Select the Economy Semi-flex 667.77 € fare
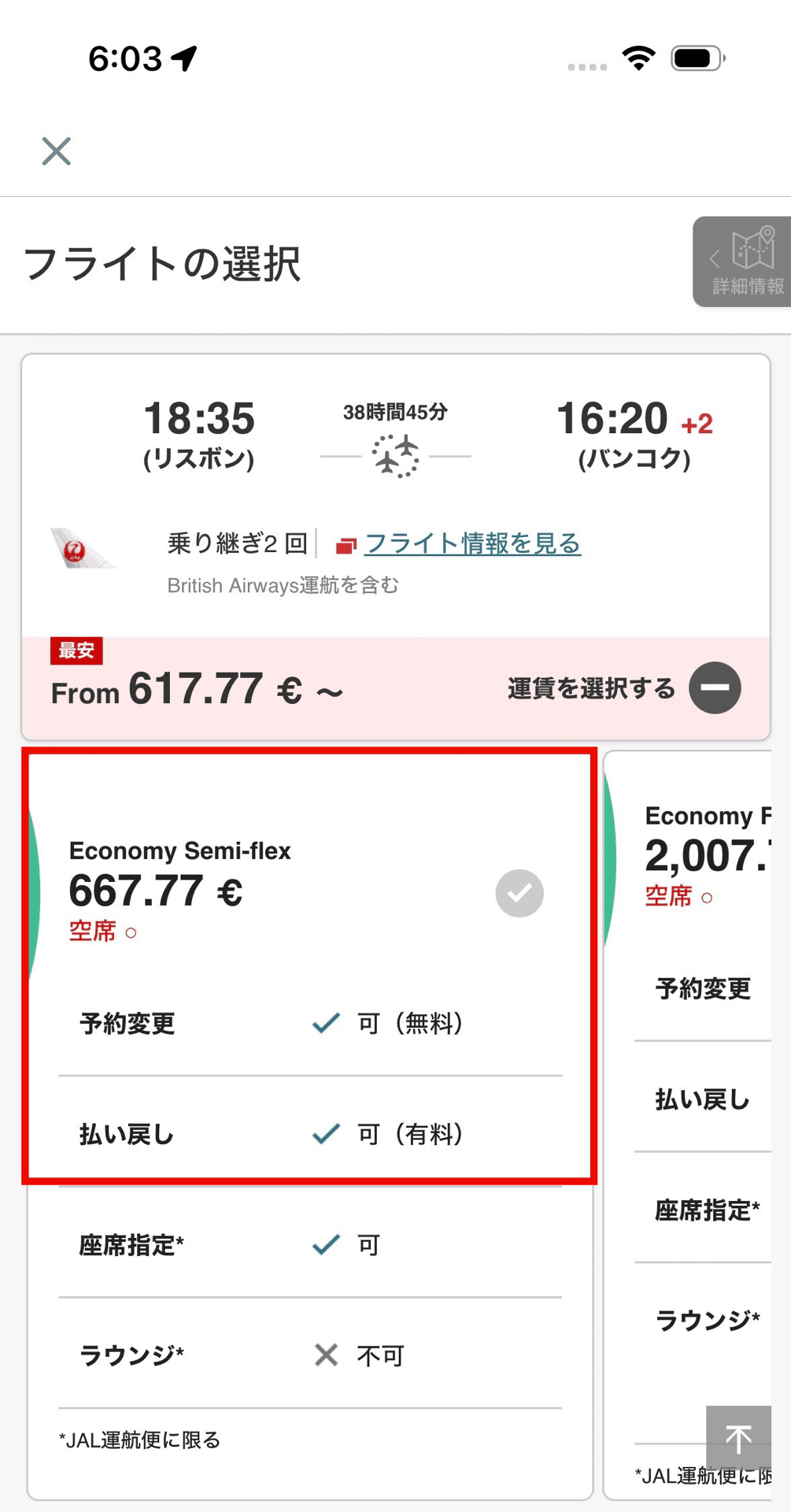Viewport: 791px width, 1512px height. (x=519, y=893)
